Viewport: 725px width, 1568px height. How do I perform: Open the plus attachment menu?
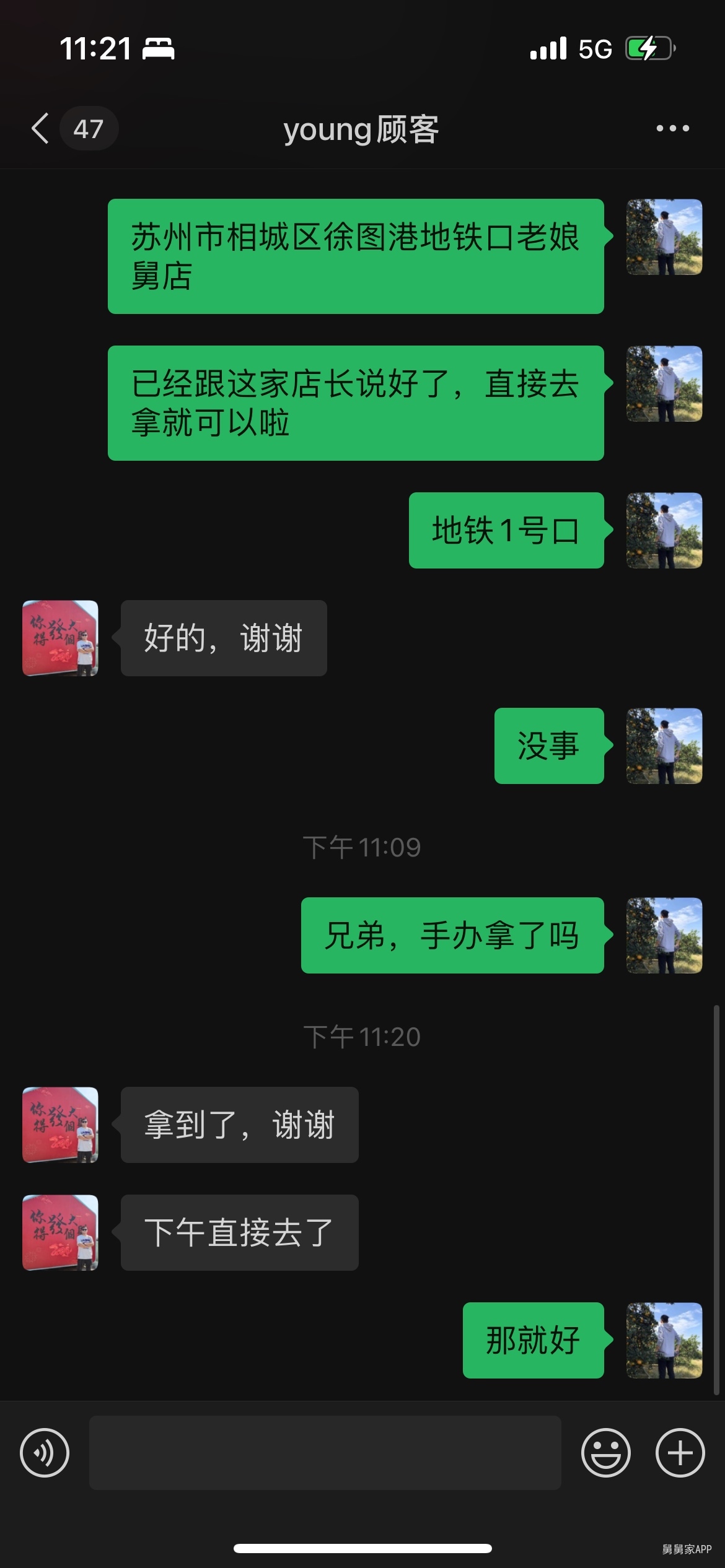pos(680,1453)
